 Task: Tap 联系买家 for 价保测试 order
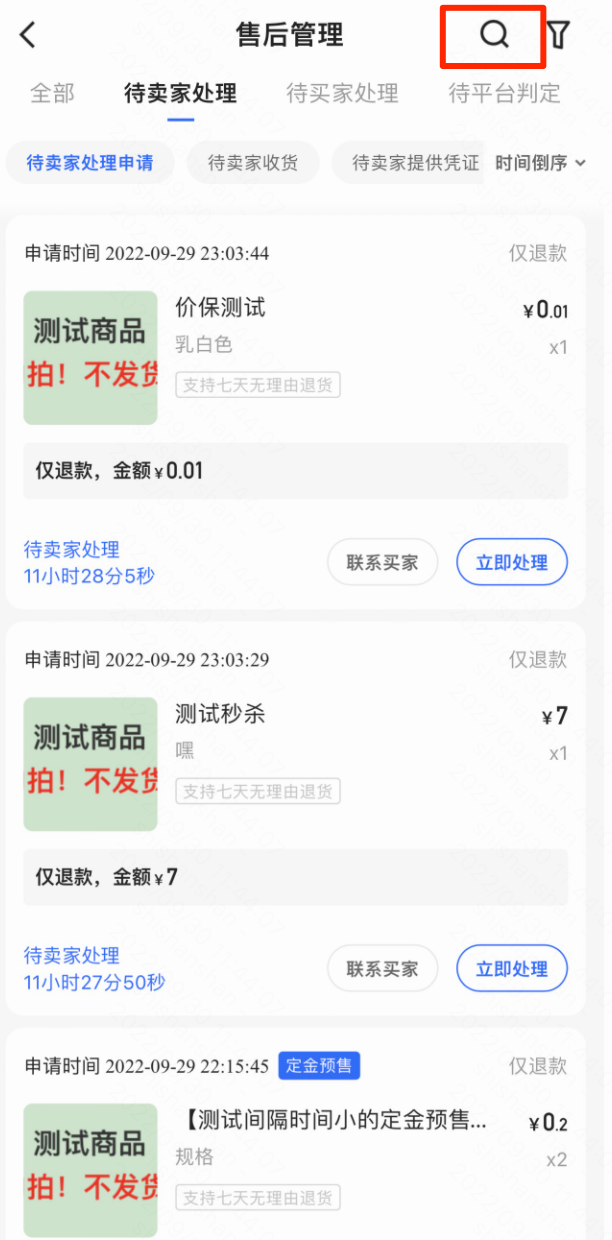coord(382,562)
